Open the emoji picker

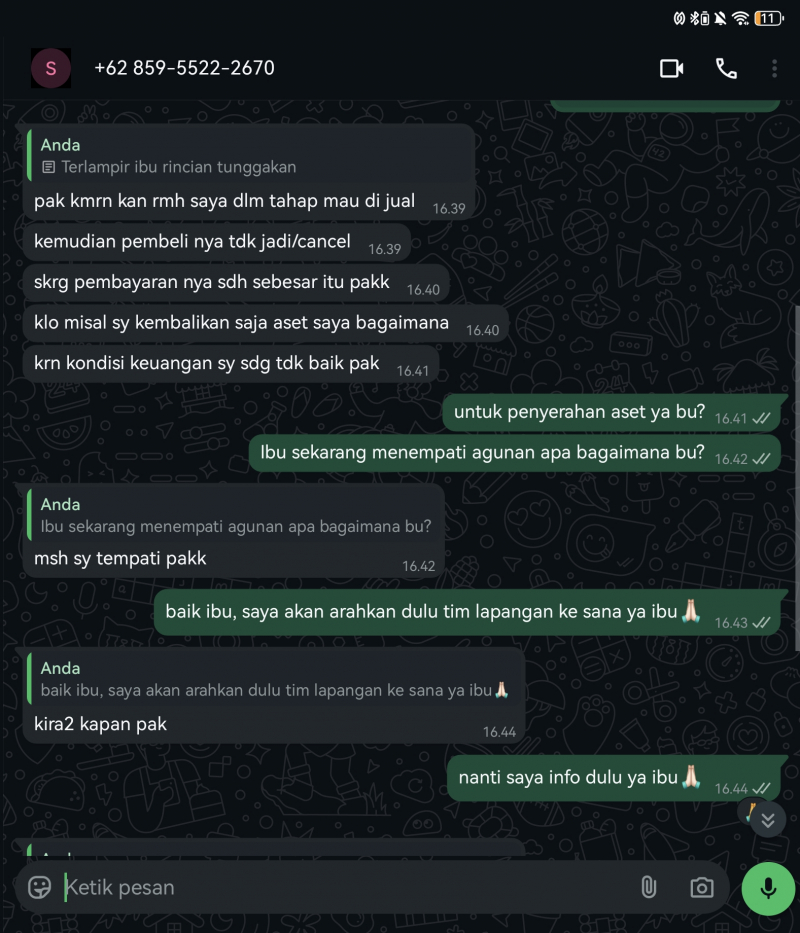tap(40, 887)
